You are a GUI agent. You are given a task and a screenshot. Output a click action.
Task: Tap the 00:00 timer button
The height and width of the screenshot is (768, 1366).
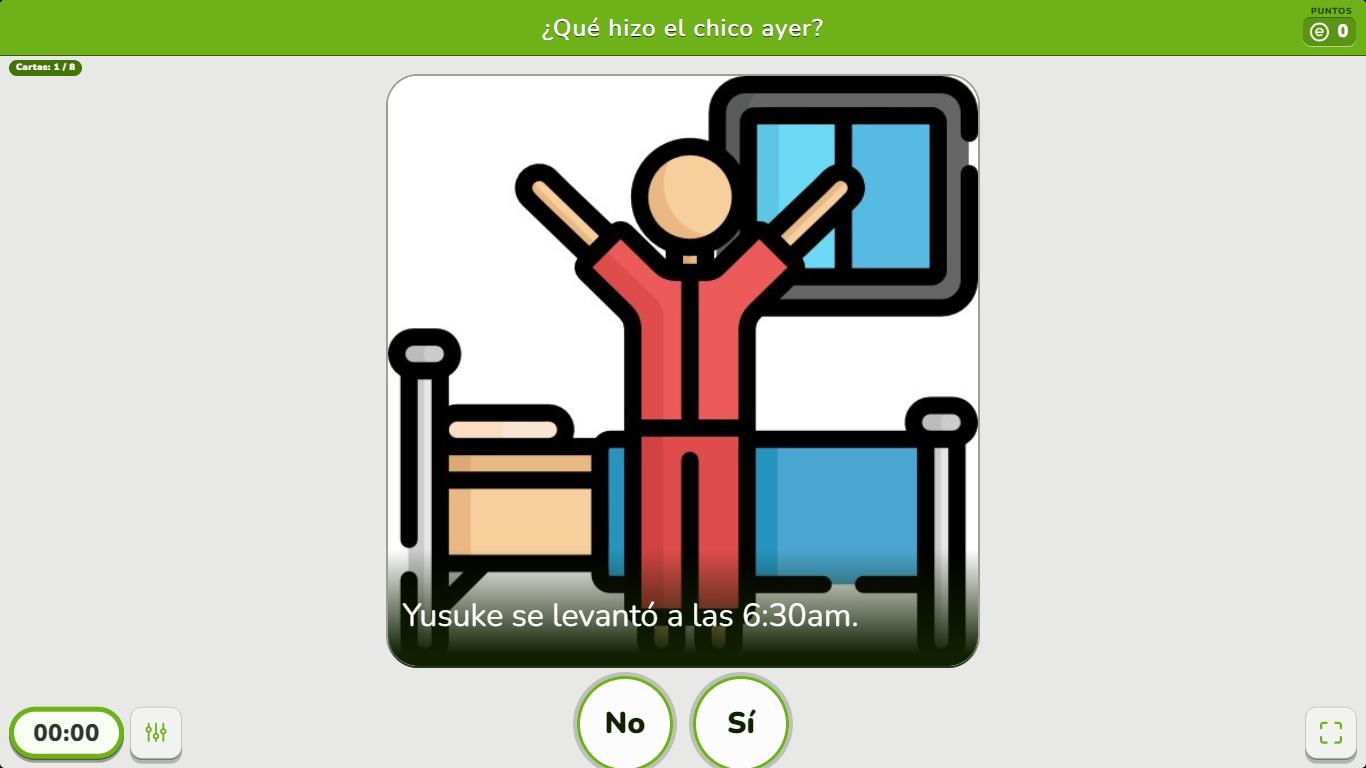coord(66,732)
